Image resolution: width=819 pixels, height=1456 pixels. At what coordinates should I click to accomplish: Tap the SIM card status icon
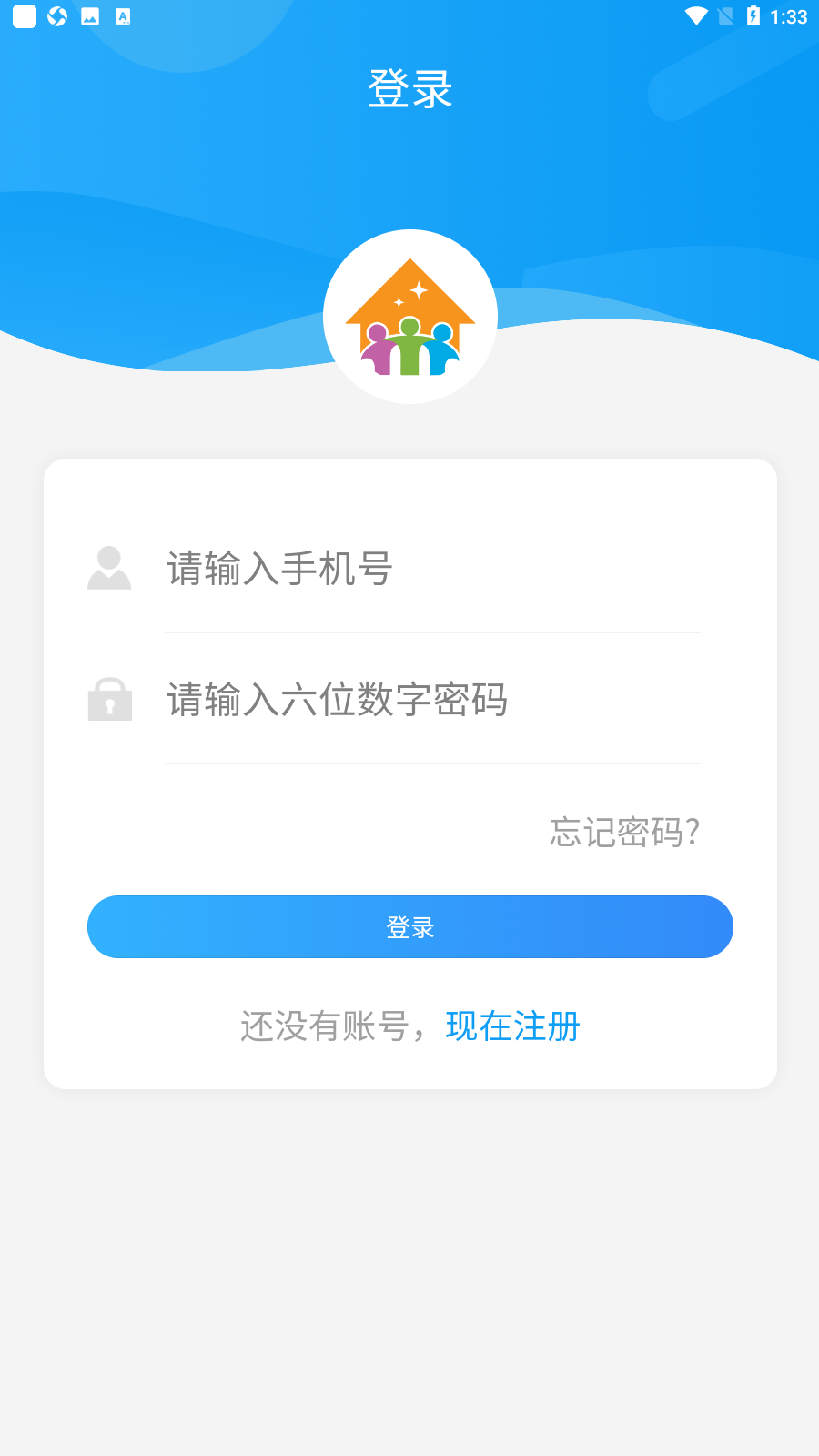tap(725, 15)
